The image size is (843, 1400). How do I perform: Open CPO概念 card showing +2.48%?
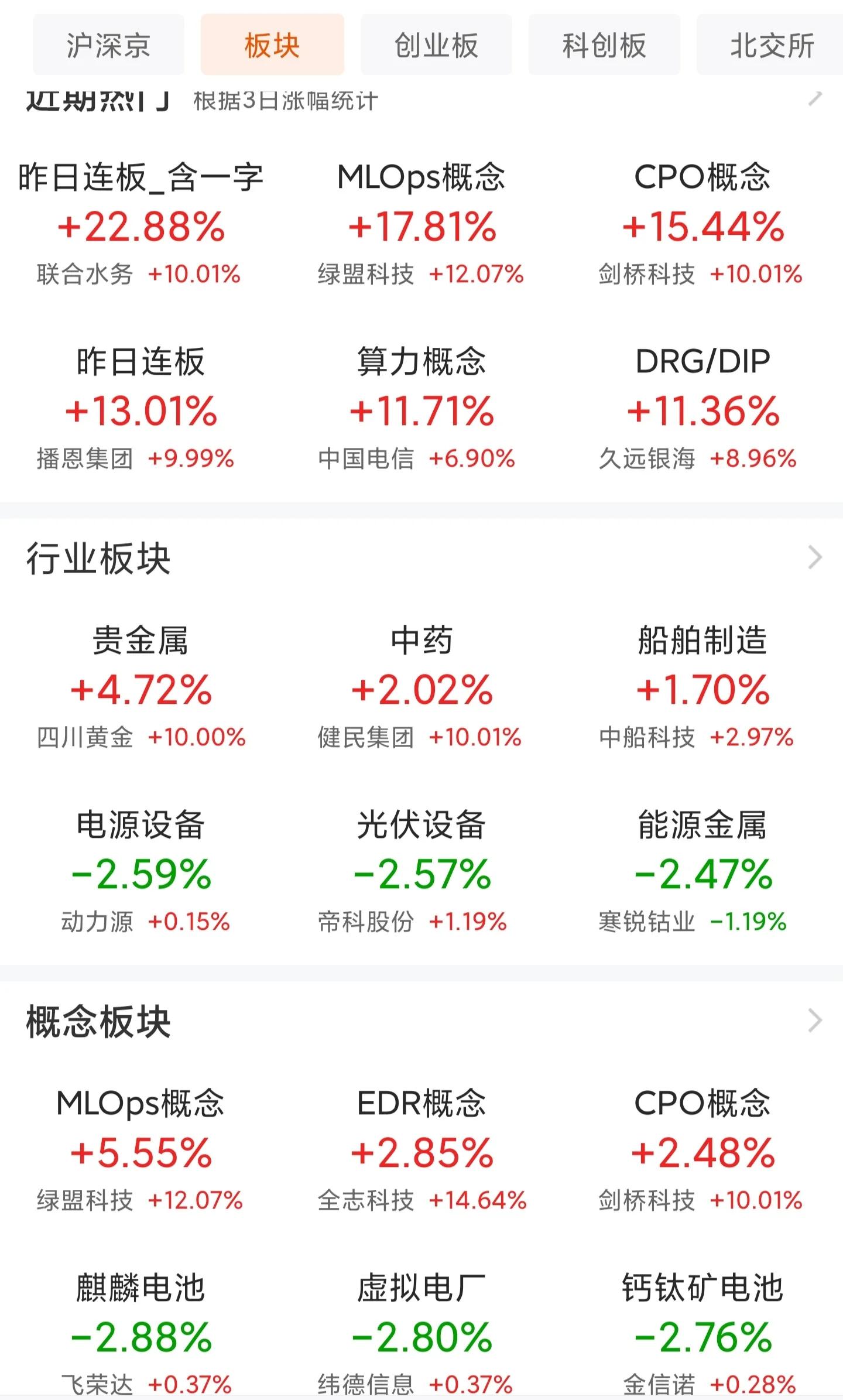click(x=702, y=1151)
